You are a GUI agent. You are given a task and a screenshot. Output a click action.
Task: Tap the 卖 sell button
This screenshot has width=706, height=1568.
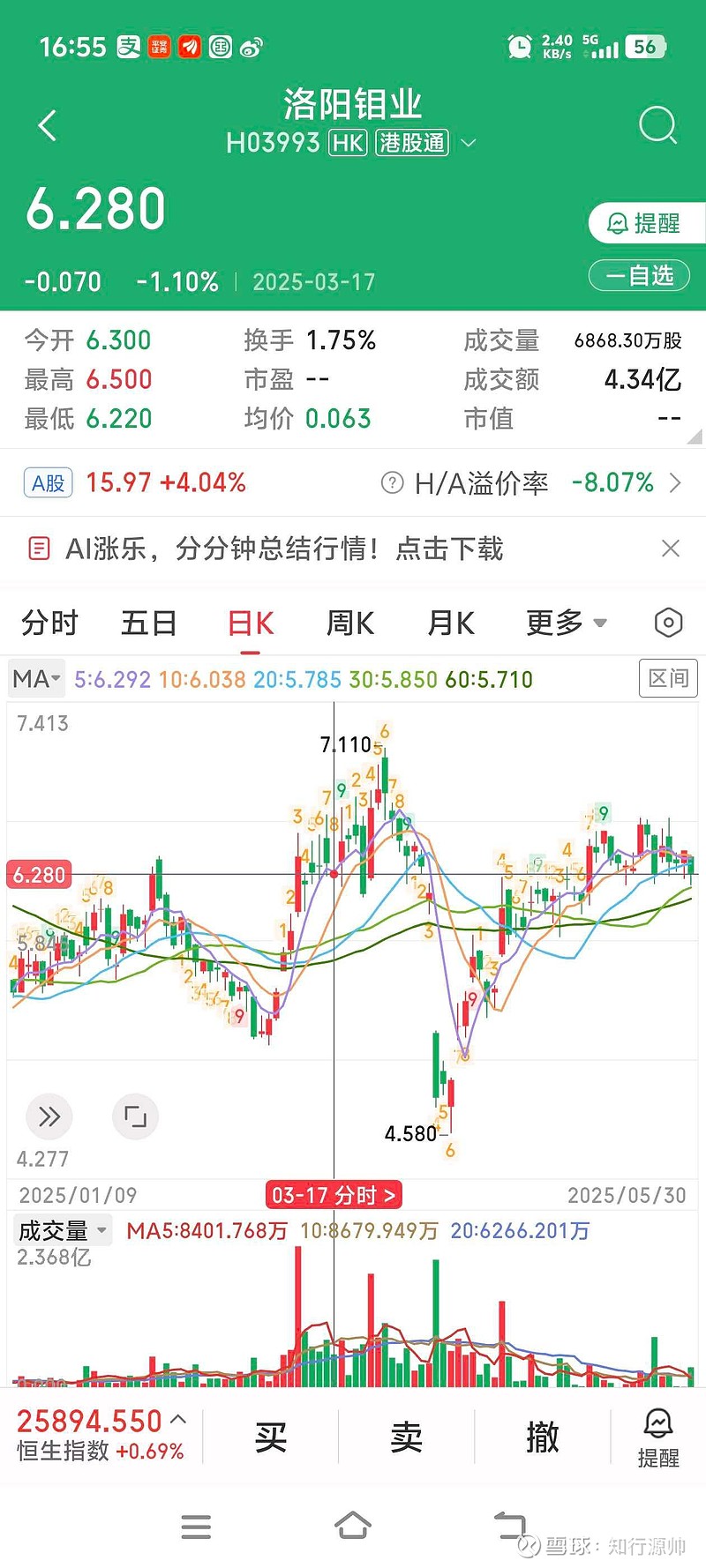point(407,1437)
